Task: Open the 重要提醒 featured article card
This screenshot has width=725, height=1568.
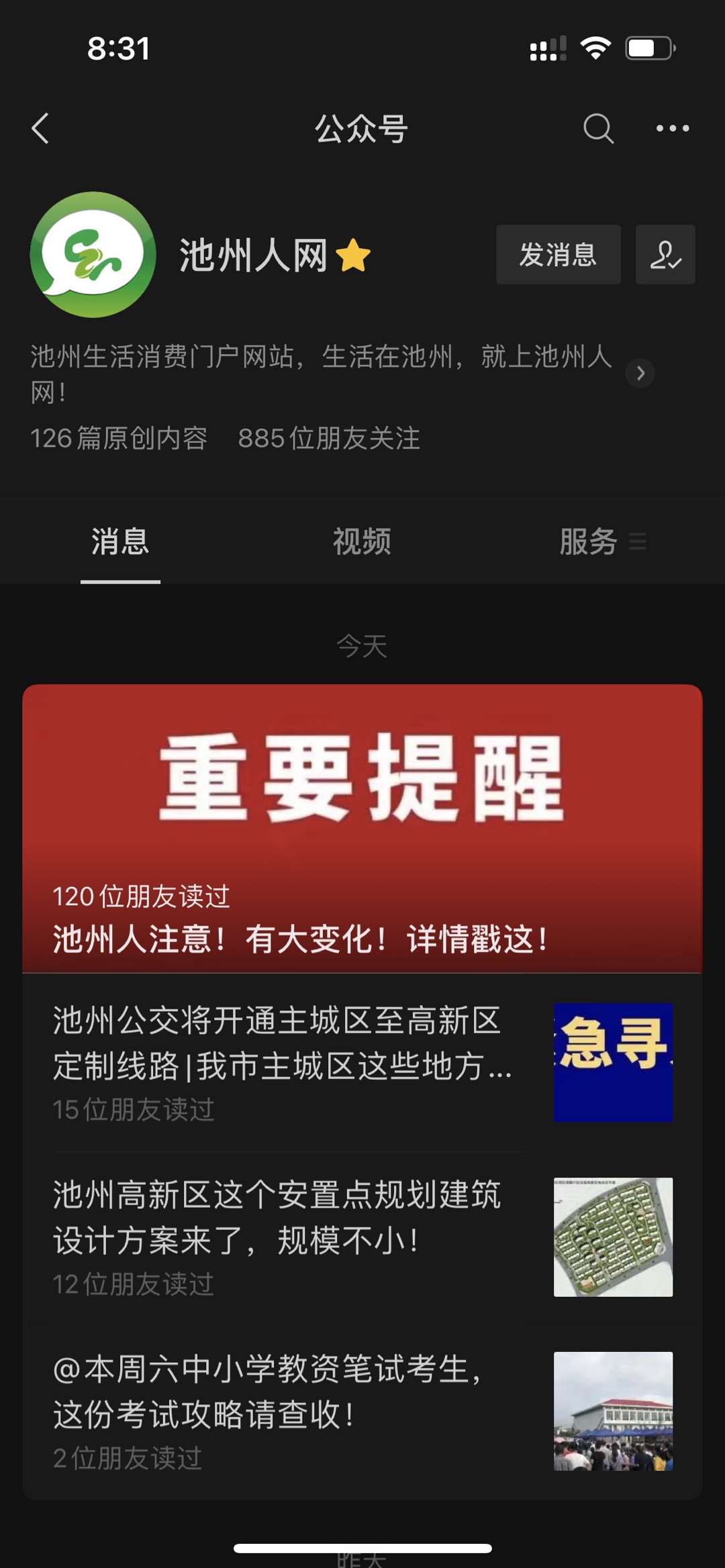Action: pos(362,828)
